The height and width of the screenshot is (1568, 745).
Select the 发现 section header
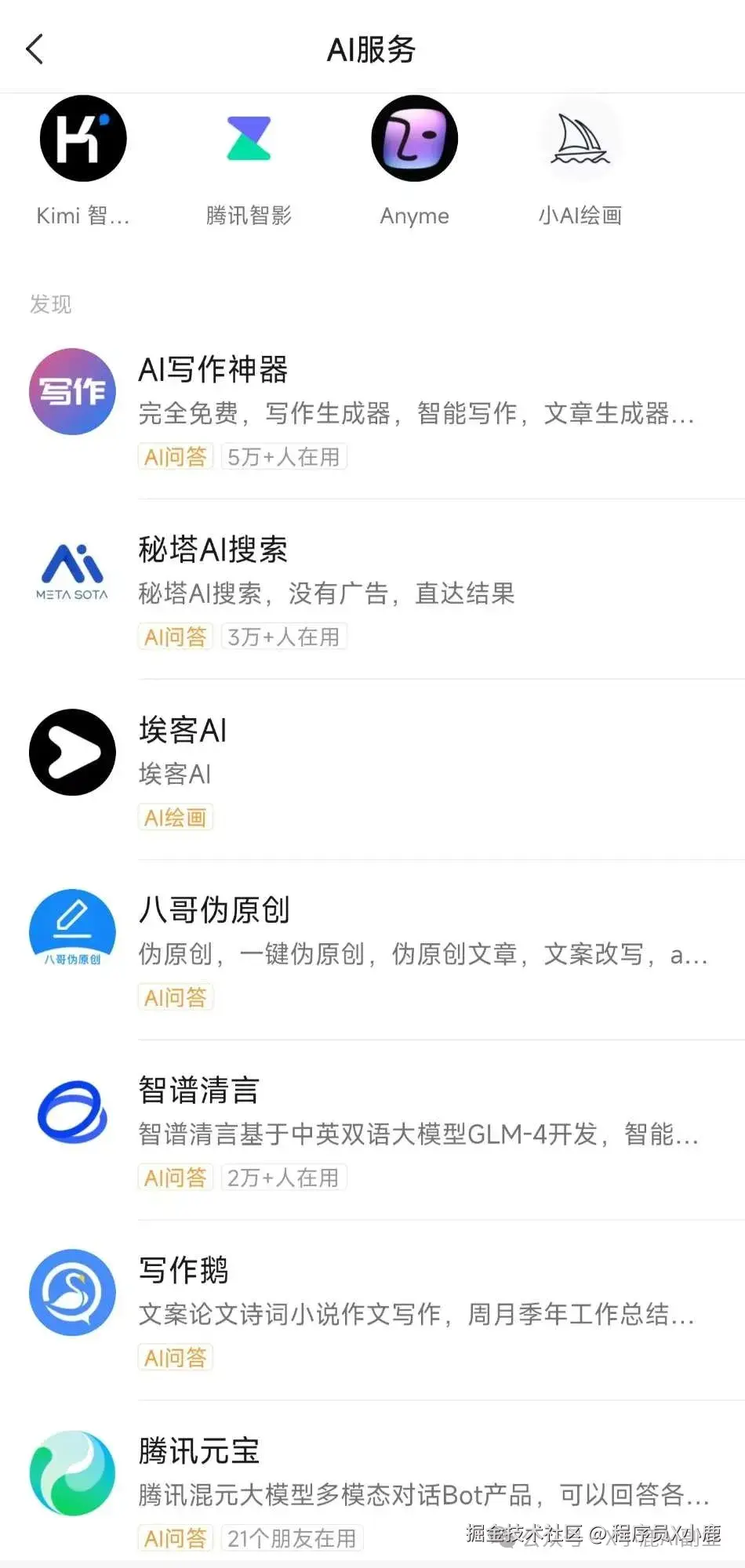click(50, 304)
